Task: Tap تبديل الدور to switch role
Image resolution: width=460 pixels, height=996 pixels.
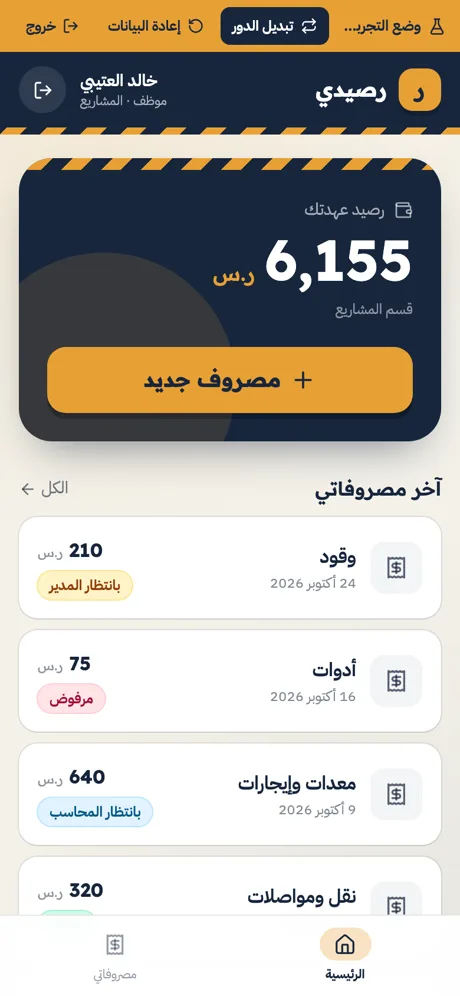Action: [x=274, y=26]
